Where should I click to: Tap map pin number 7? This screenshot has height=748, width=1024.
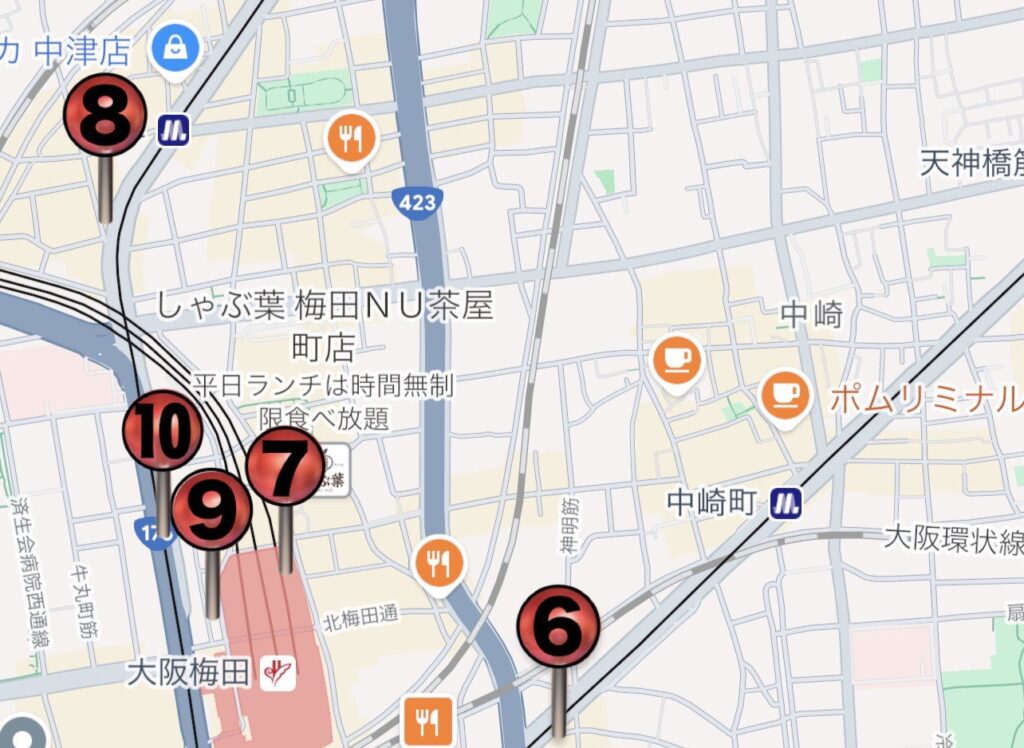point(286,466)
